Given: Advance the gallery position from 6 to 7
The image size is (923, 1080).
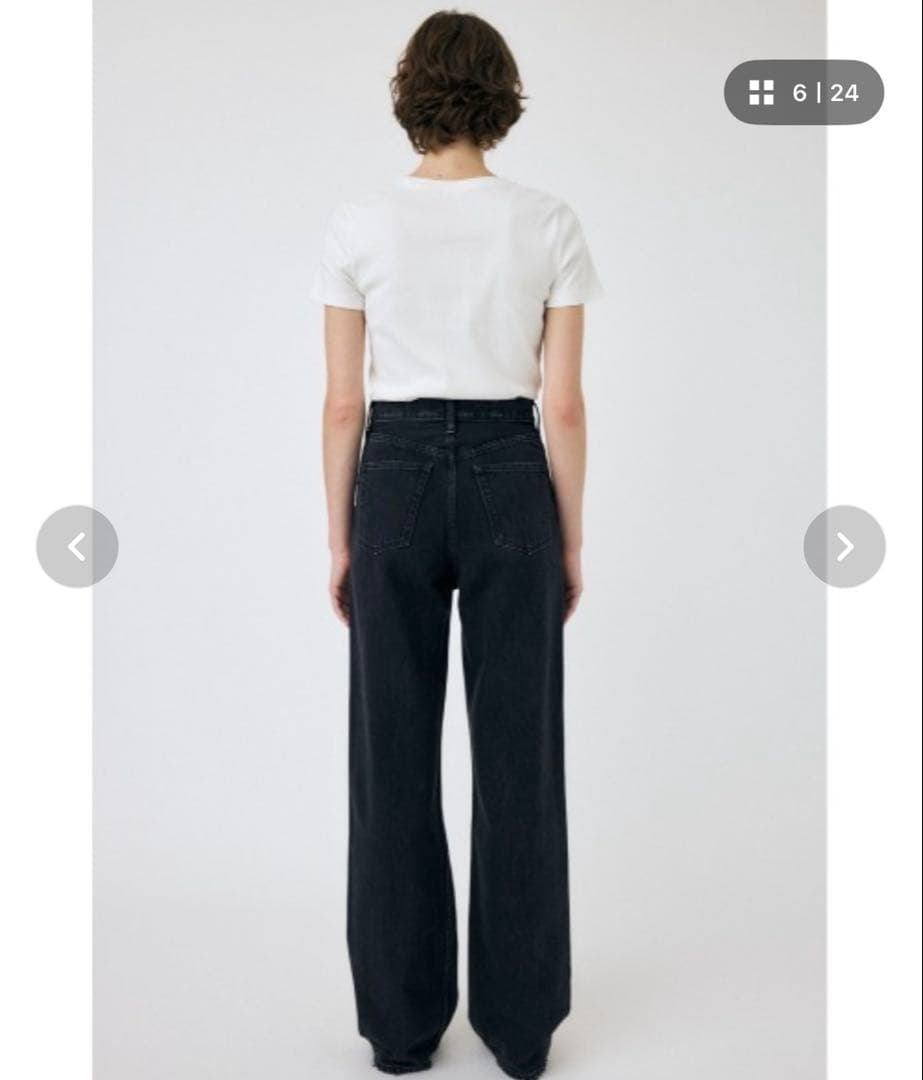Looking at the screenshot, I should click(845, 546).
